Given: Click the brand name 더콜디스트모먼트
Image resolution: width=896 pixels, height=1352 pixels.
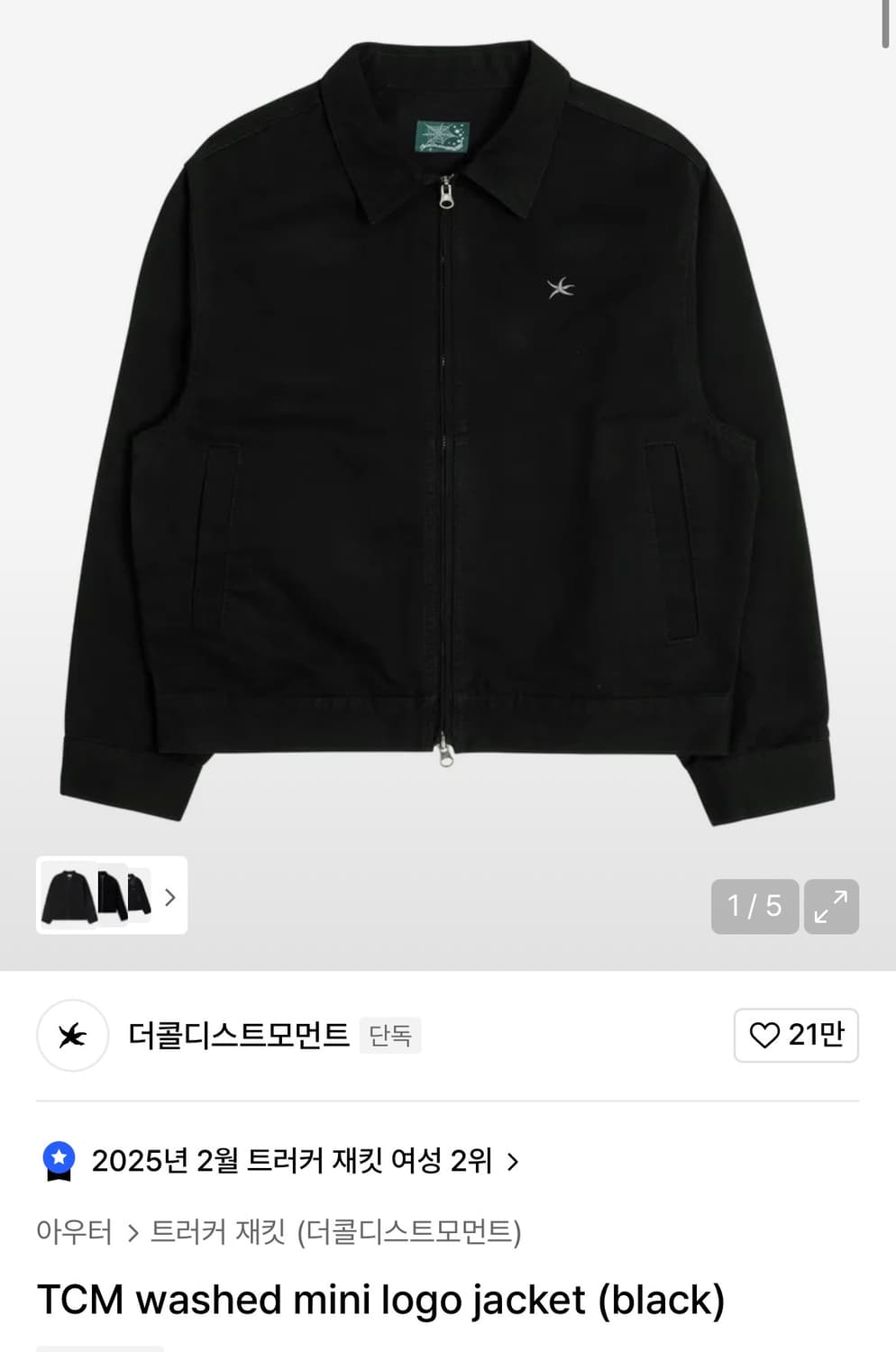Looking at the screenshot, I should pos(239,1036).
